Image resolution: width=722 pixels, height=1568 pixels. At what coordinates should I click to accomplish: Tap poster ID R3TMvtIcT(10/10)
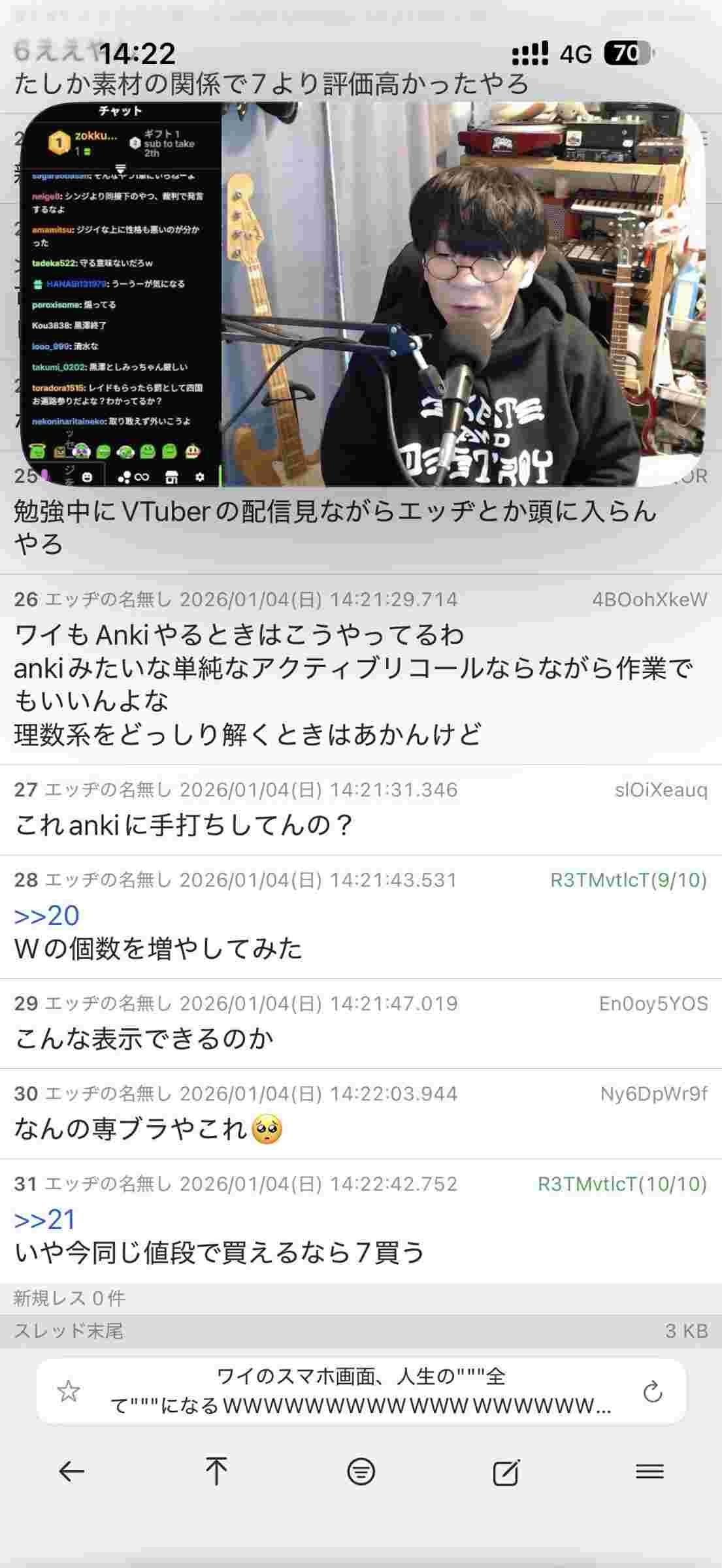[x=622, y=1184]
